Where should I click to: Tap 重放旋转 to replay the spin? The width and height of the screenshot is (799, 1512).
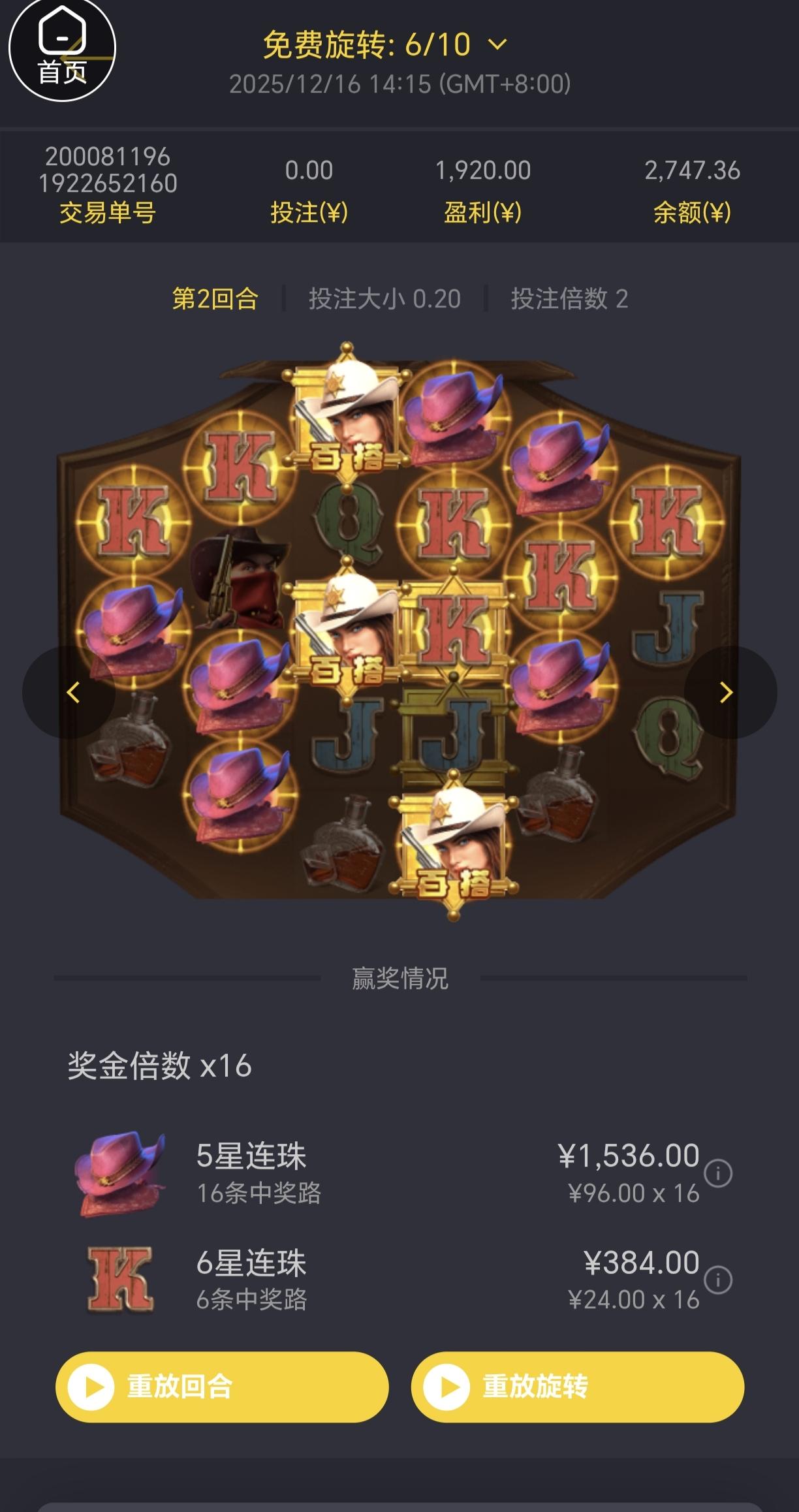[577, 1386]
